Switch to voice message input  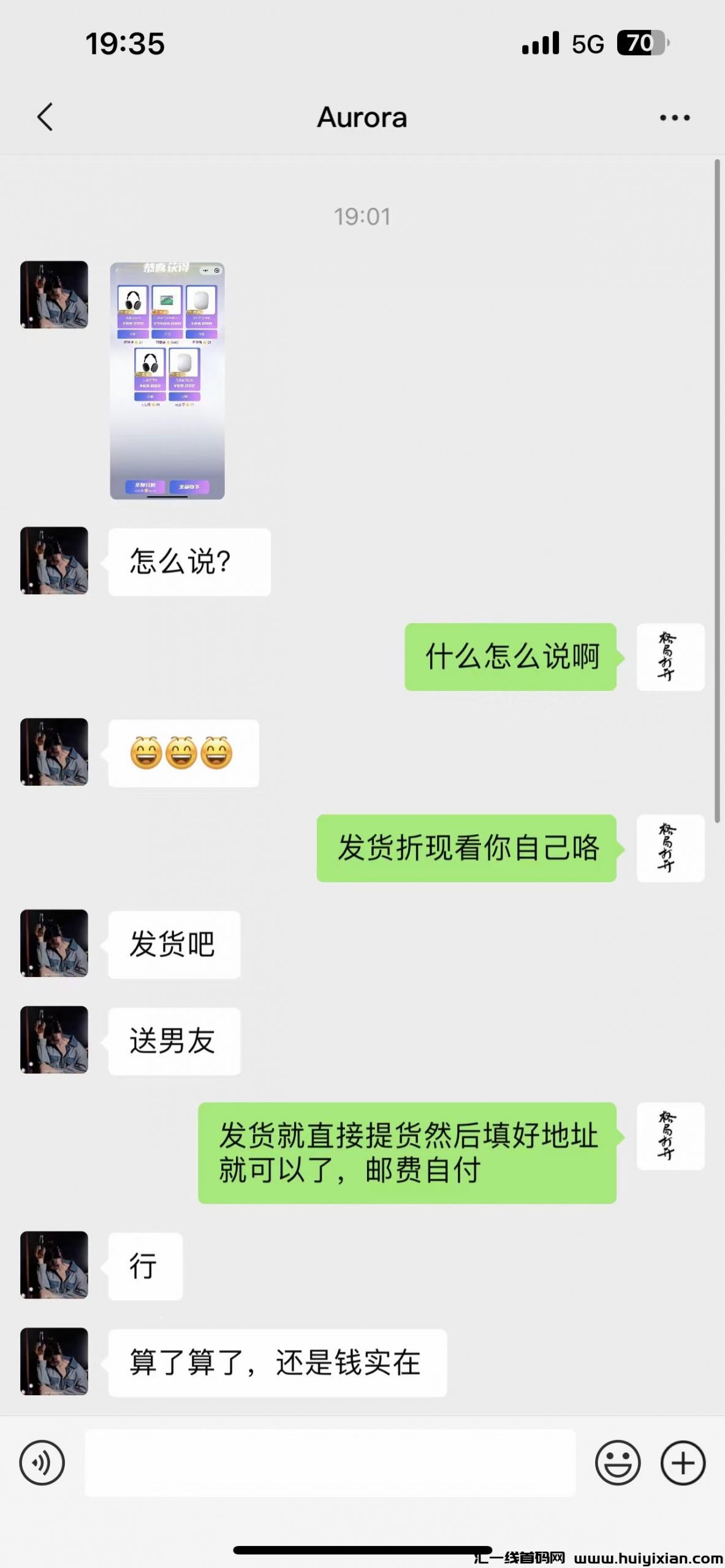click(42, 1463)
